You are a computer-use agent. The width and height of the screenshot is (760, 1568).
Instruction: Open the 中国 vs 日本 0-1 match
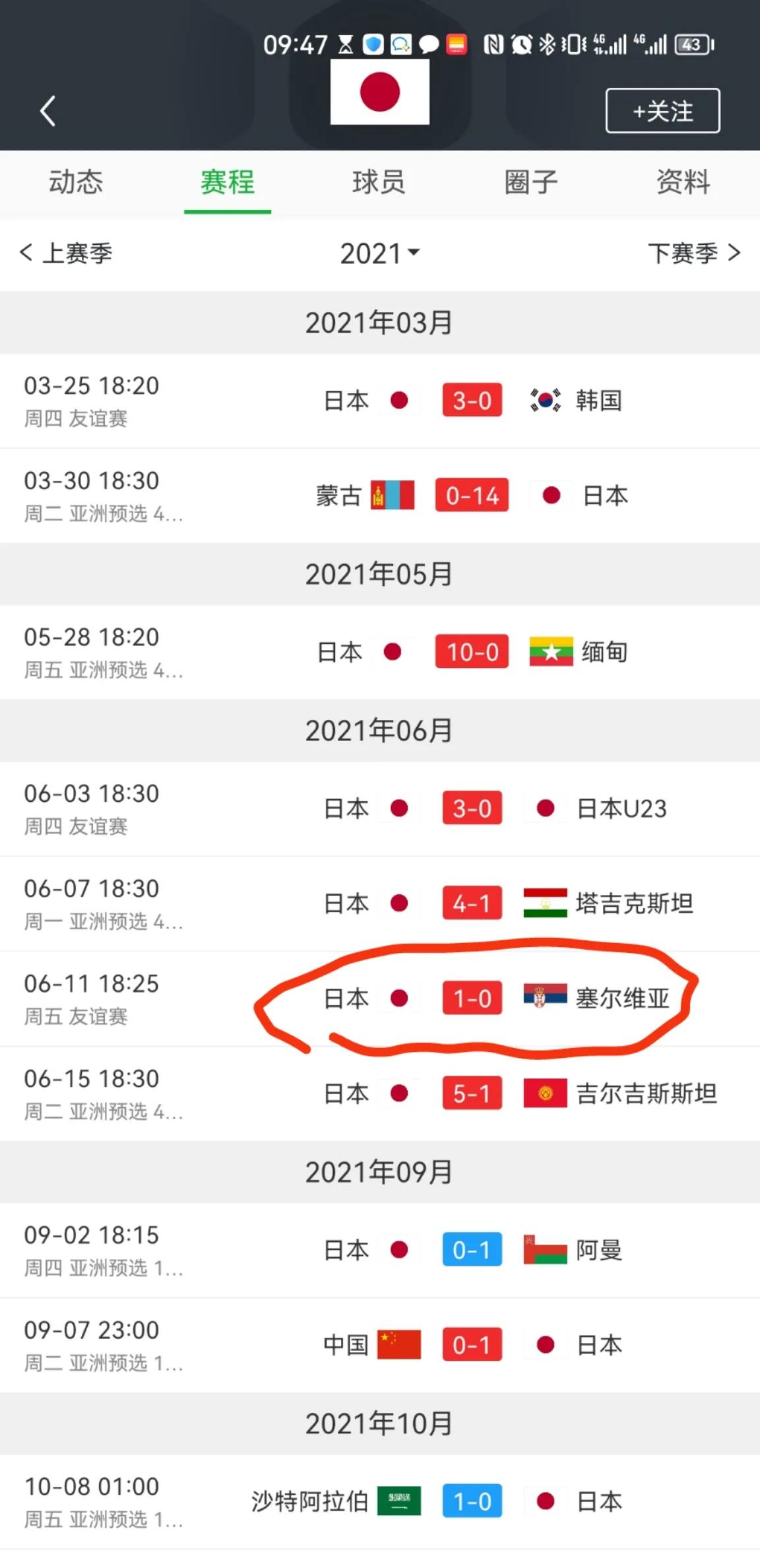[x=380, y=1345]
